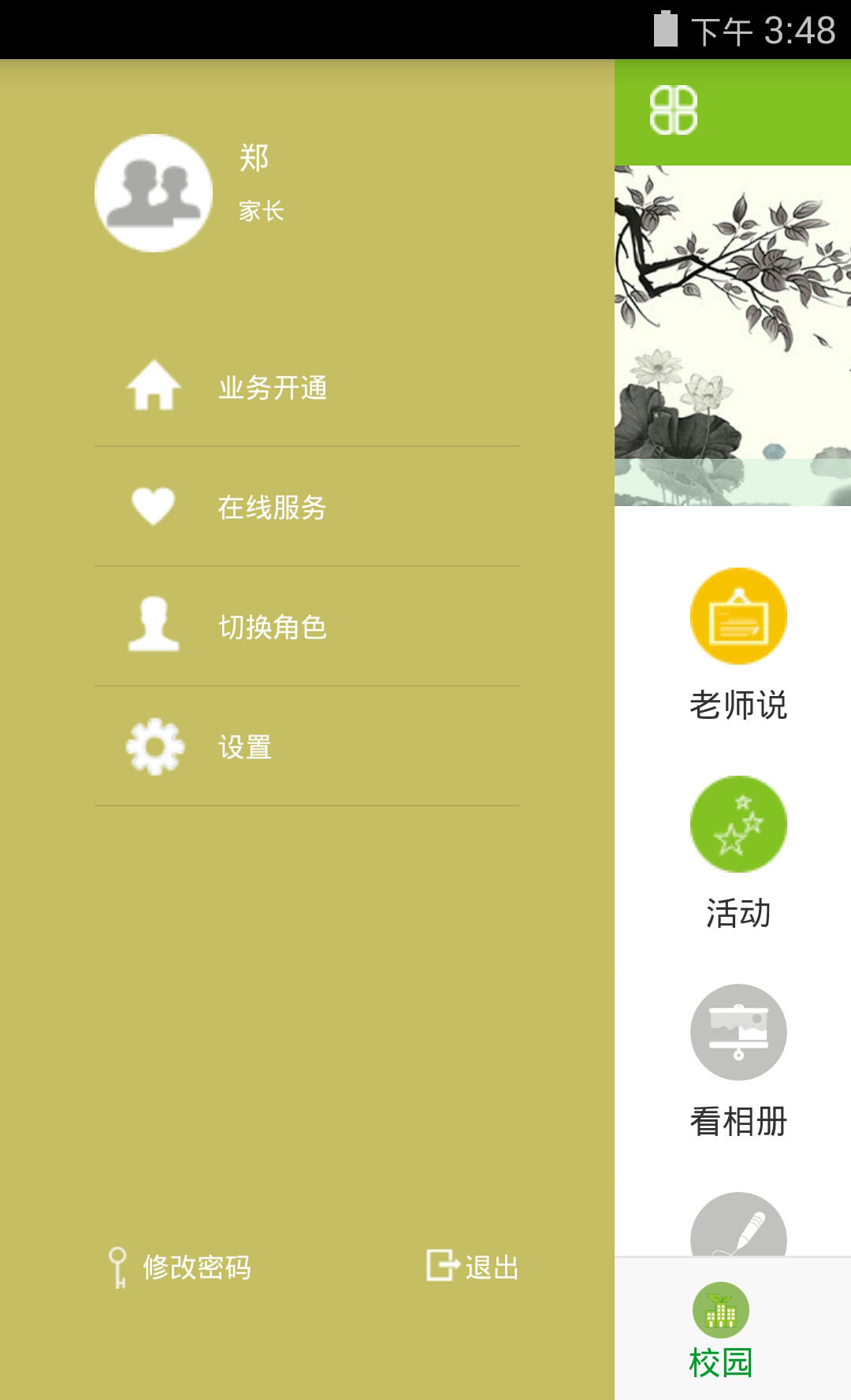This screenshot has width=851, height=1400.
Task: Select 在线服务 menu item
Action: click(306, 507)
